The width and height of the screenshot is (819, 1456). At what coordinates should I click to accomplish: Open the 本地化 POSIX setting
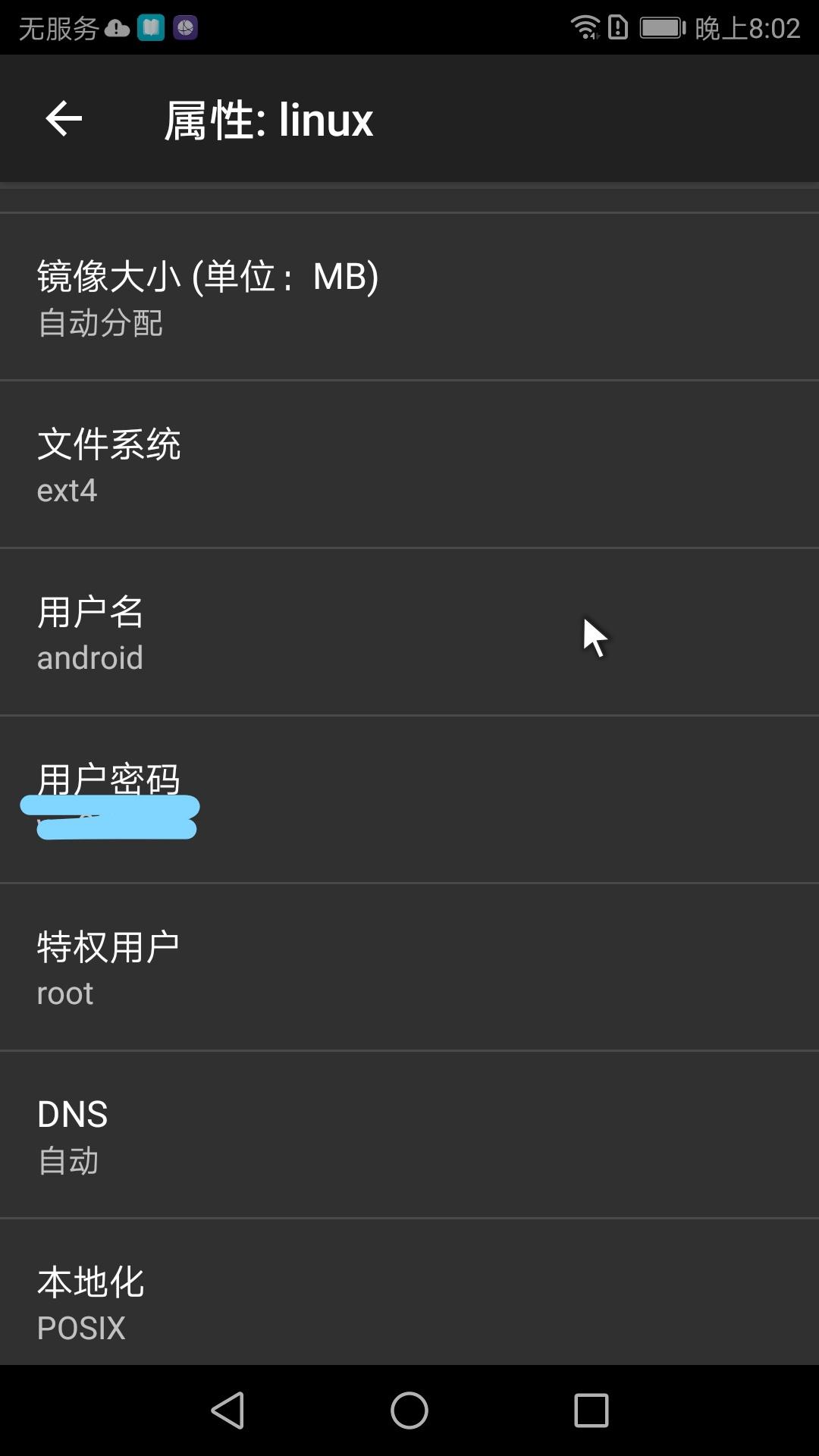[409, 1293]
